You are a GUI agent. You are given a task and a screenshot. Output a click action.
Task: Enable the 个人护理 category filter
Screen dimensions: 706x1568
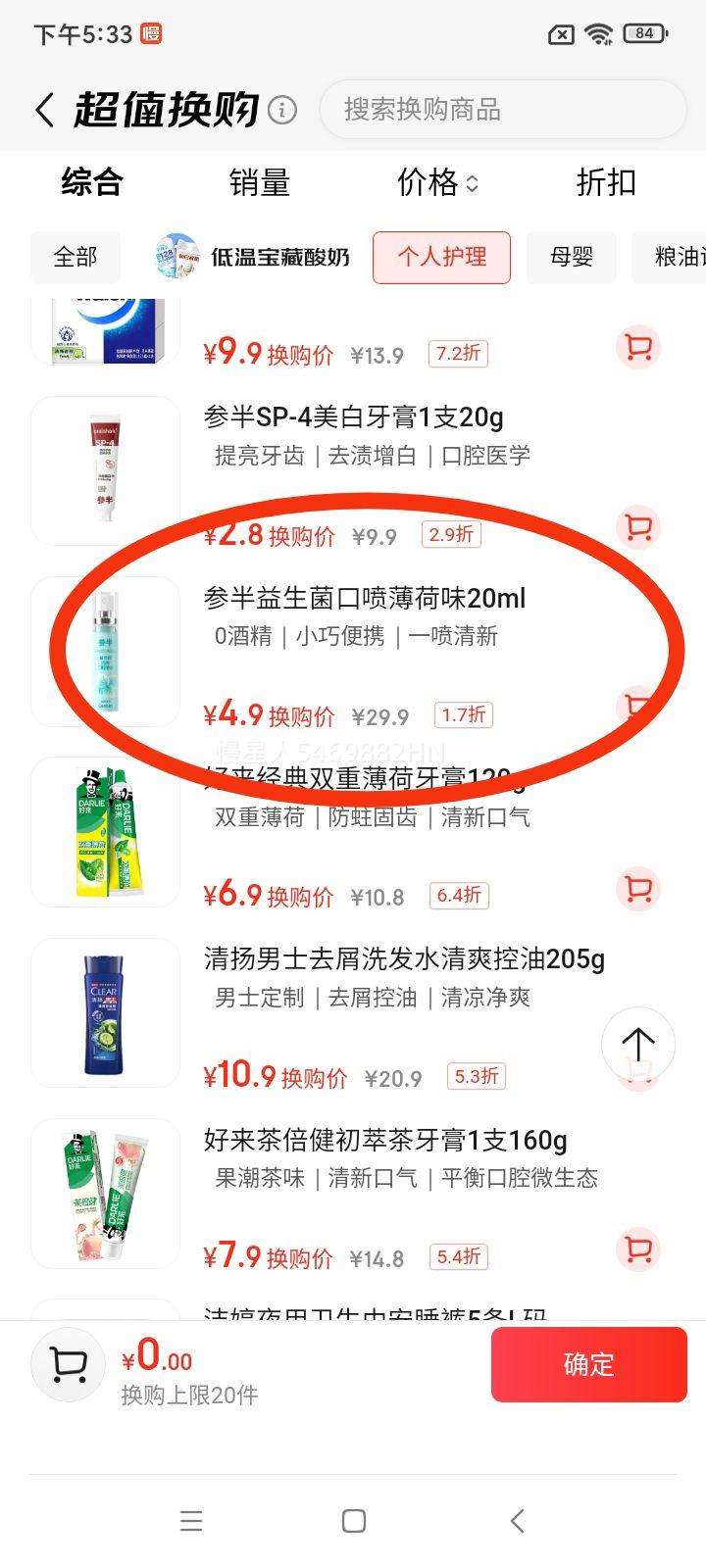[x=441, y=258]
